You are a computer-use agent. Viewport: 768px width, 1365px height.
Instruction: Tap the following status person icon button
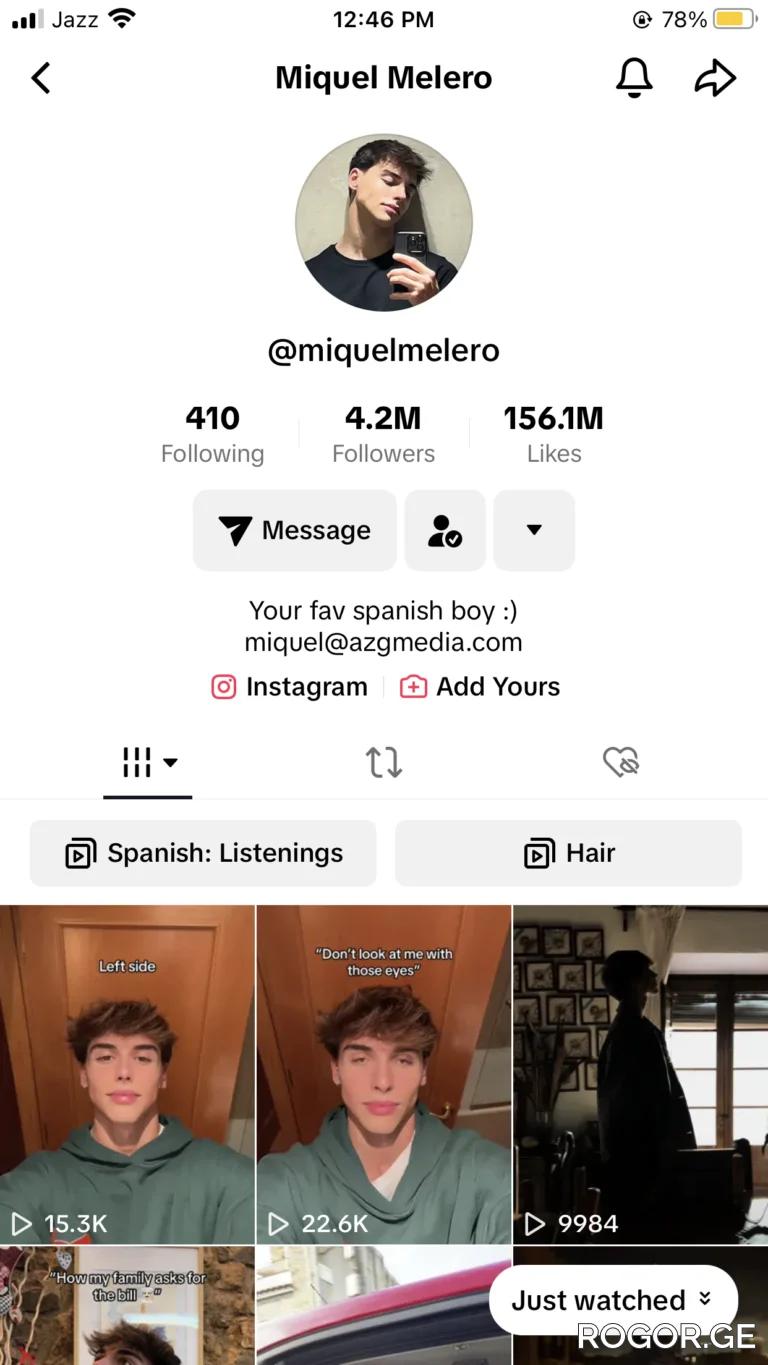click(445, 530)
